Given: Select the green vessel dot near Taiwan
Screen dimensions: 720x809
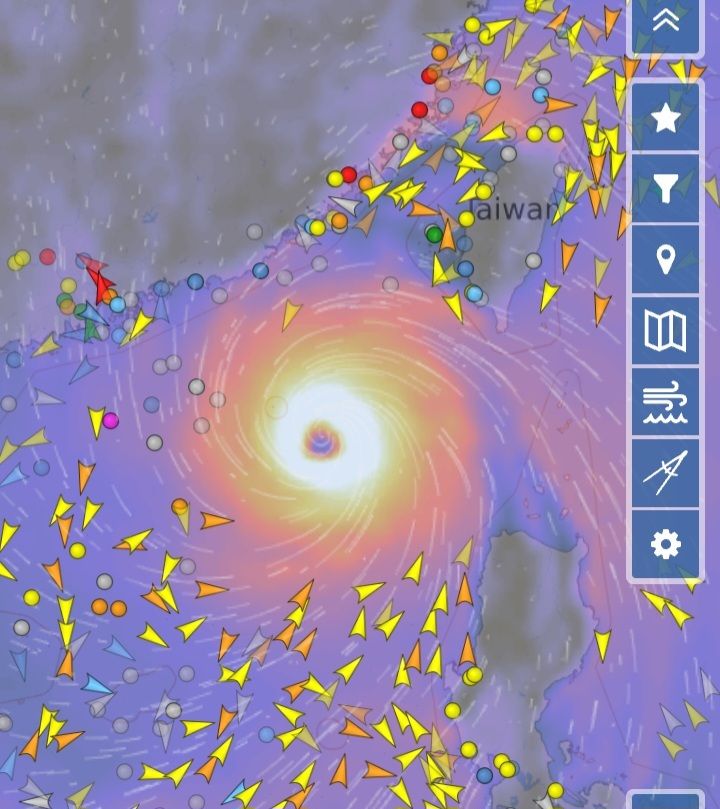Looking at the screenshot, I should coord(433,235).
